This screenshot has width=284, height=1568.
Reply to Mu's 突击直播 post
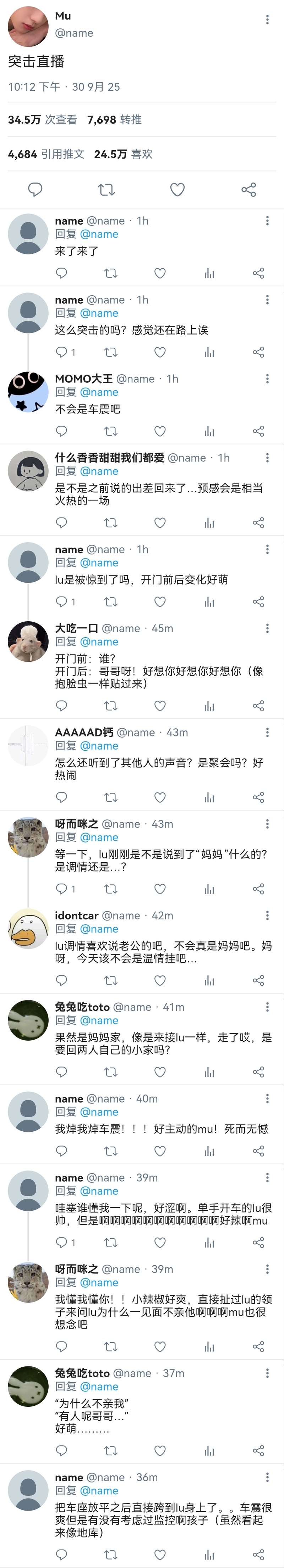(x=35, y=190)
